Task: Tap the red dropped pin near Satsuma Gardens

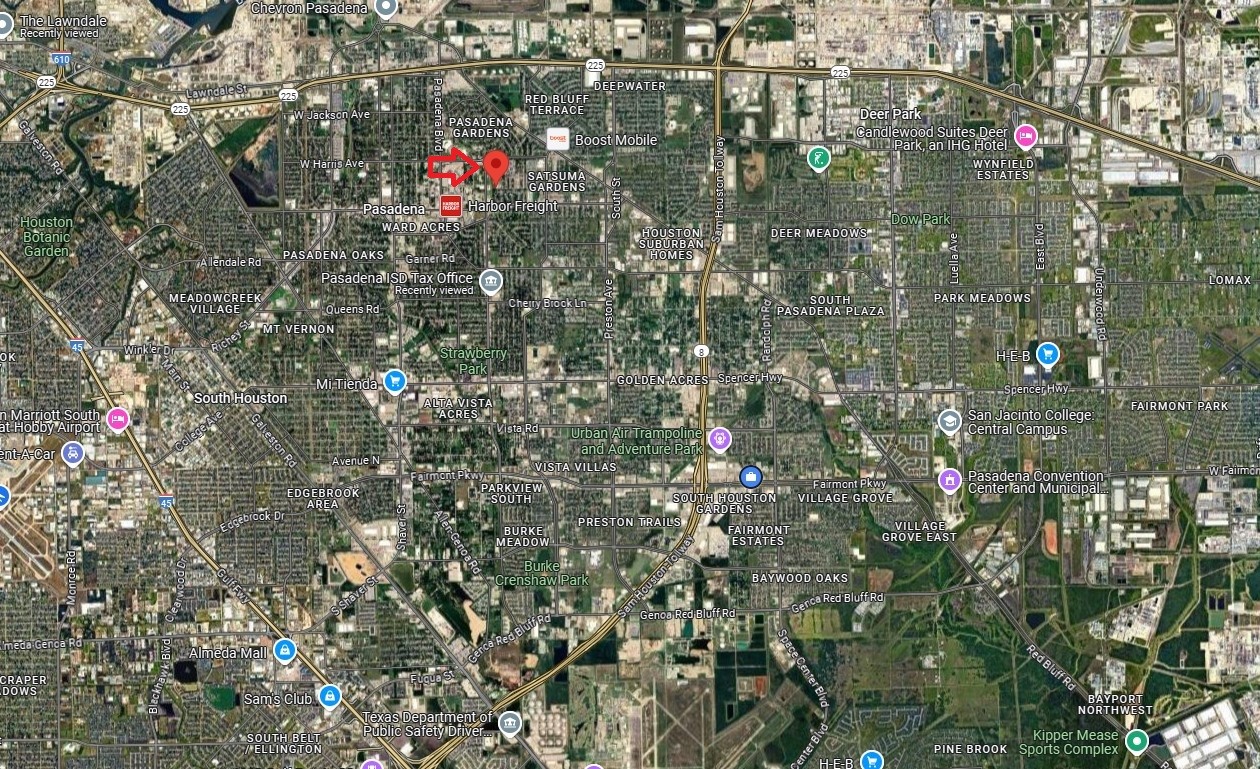Action: click(x=496, y=165)
